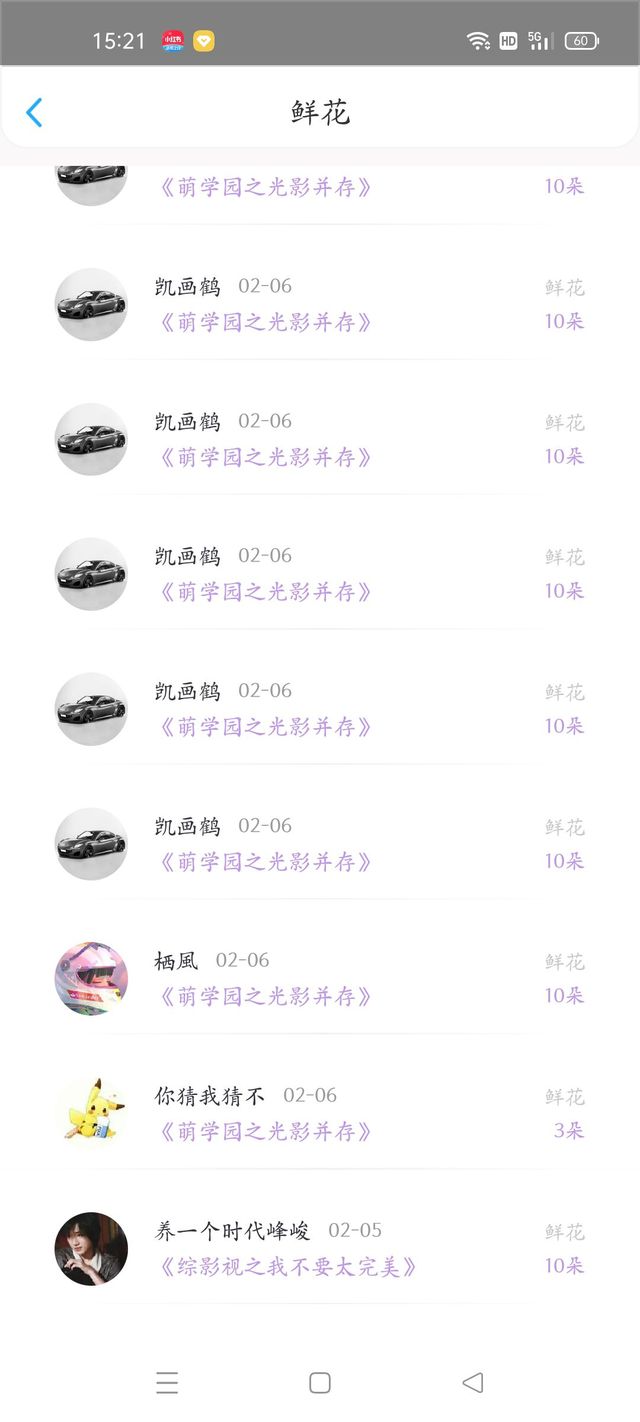Go back from the 鲜花 page
640x1422 pixels.
(34, 112)
